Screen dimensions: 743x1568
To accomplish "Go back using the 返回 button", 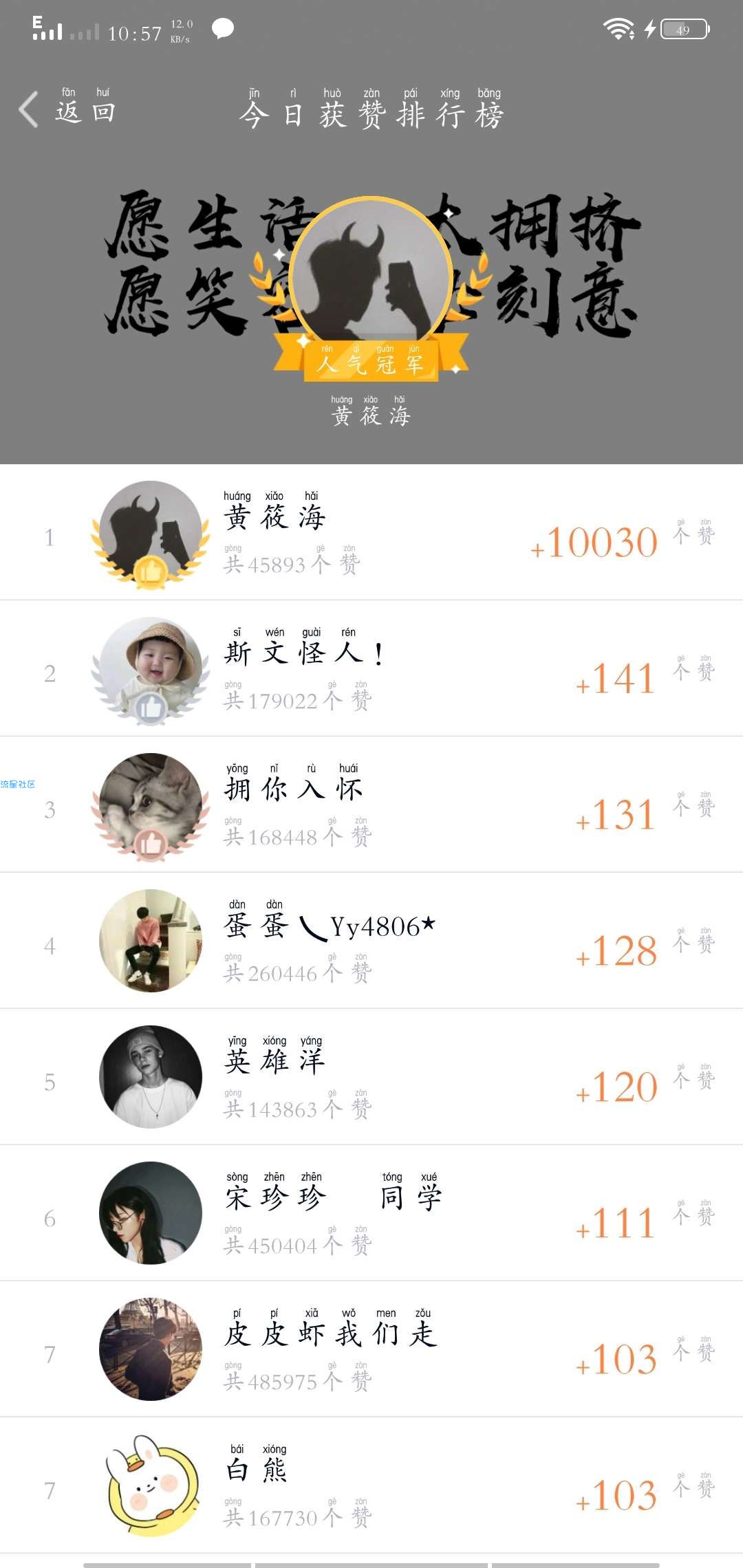I will [67, 109].
